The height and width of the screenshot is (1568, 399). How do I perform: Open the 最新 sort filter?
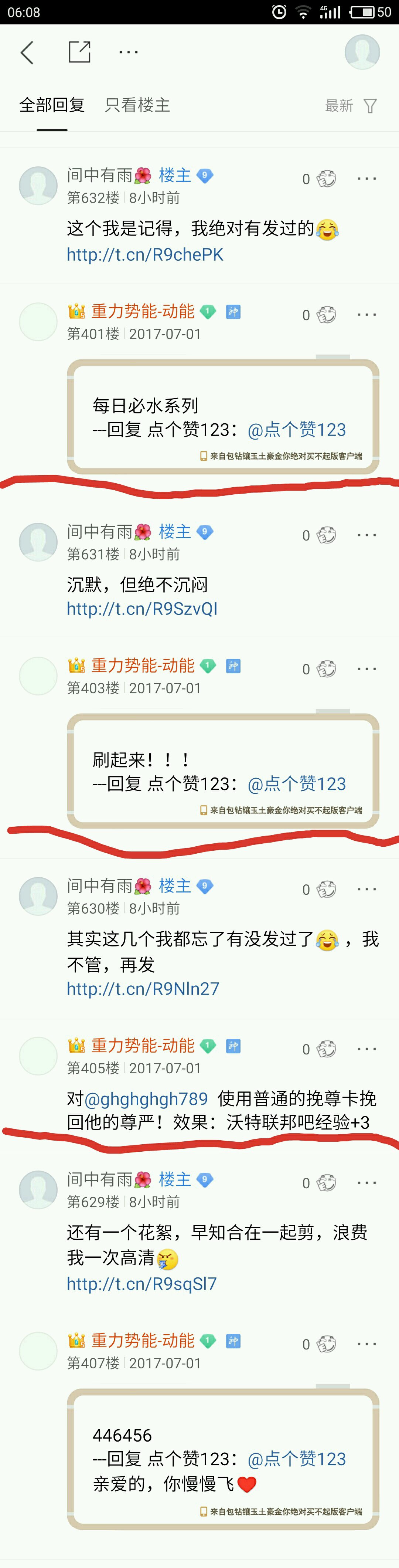pyautogui.click(x=351, y=106)
